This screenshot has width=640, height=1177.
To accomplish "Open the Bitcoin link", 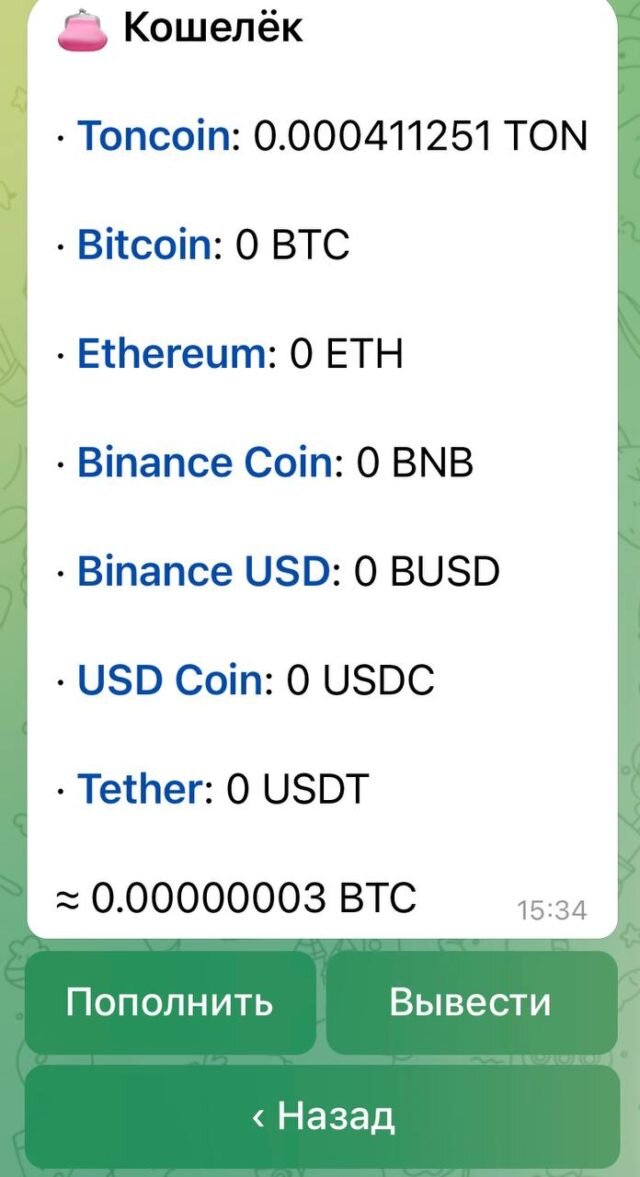I will click(145, 245).
